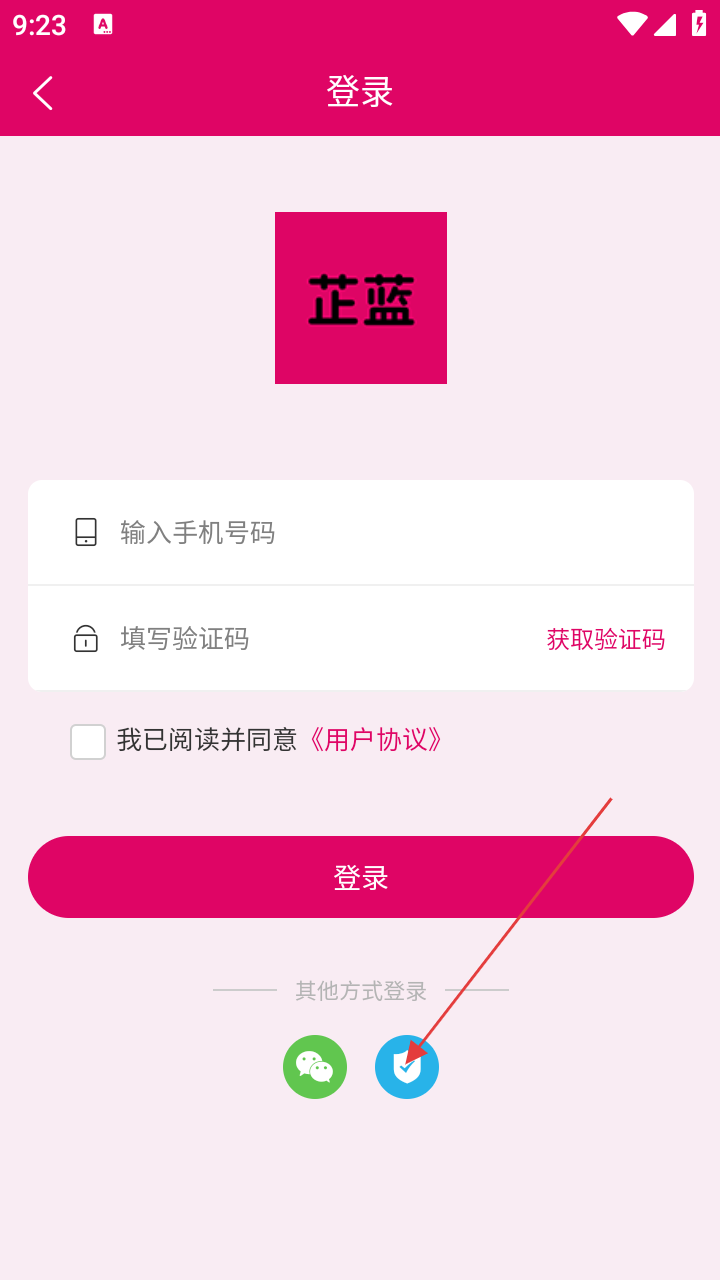Go back from the login page
720x1280 pixels.
coord(43,93)
